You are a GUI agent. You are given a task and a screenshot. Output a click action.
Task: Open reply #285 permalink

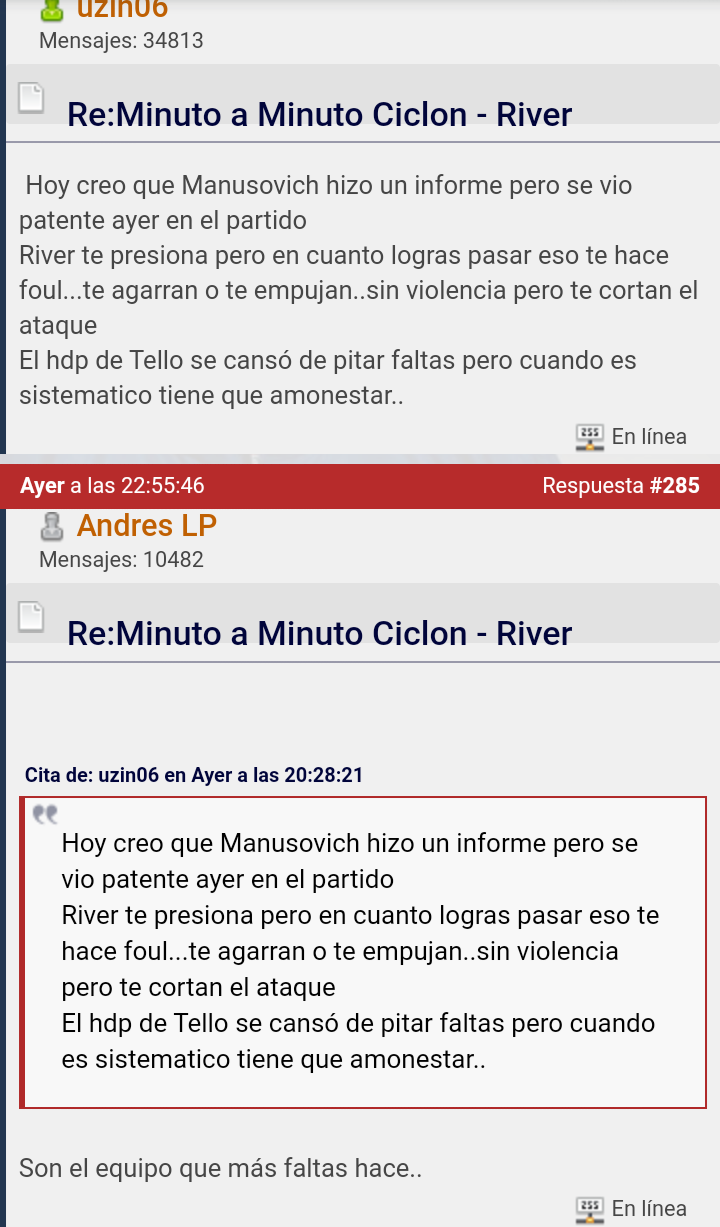(x=620, y=486)
